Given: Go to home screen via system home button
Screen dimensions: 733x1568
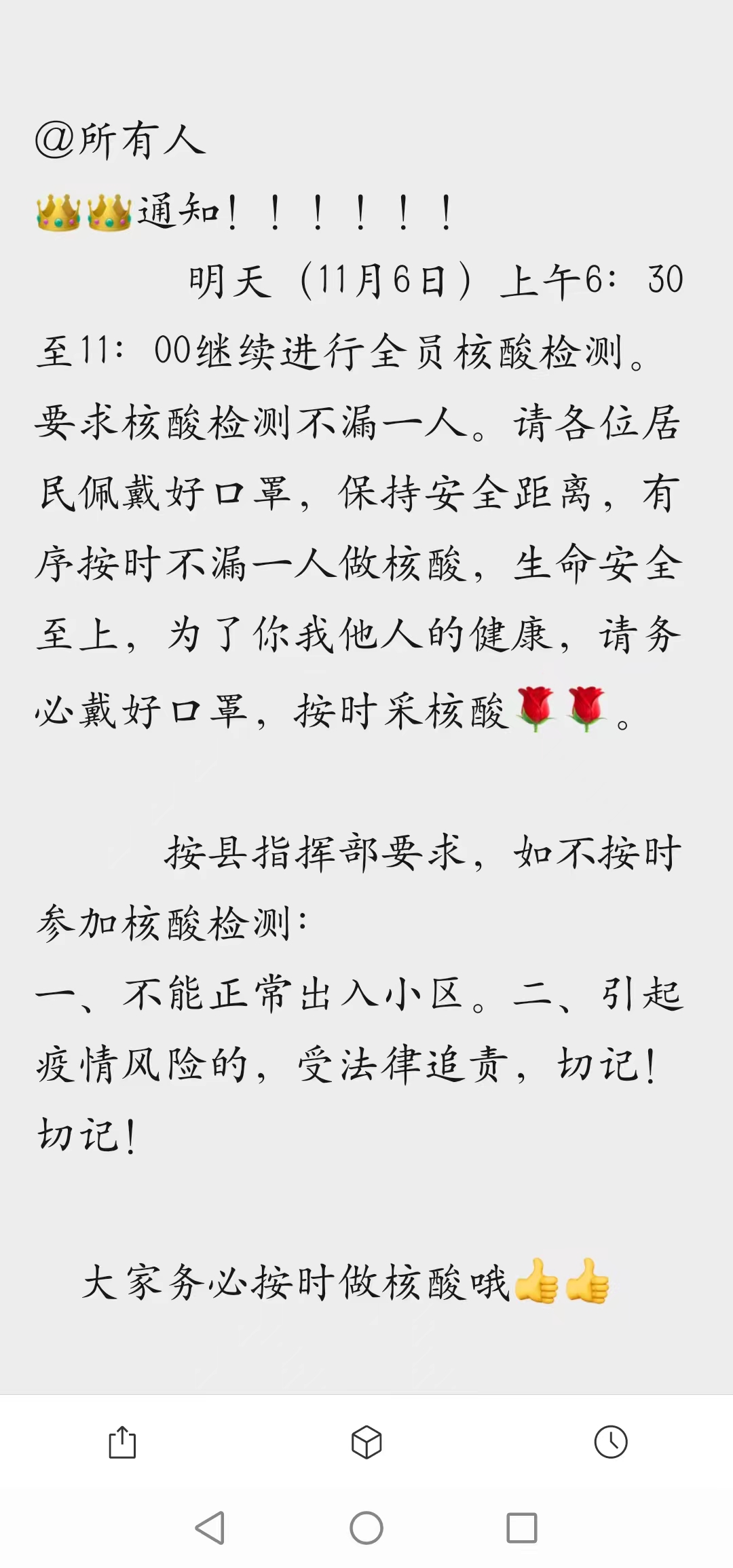Looking at the screenshot, I should [x=366, y=1528].
